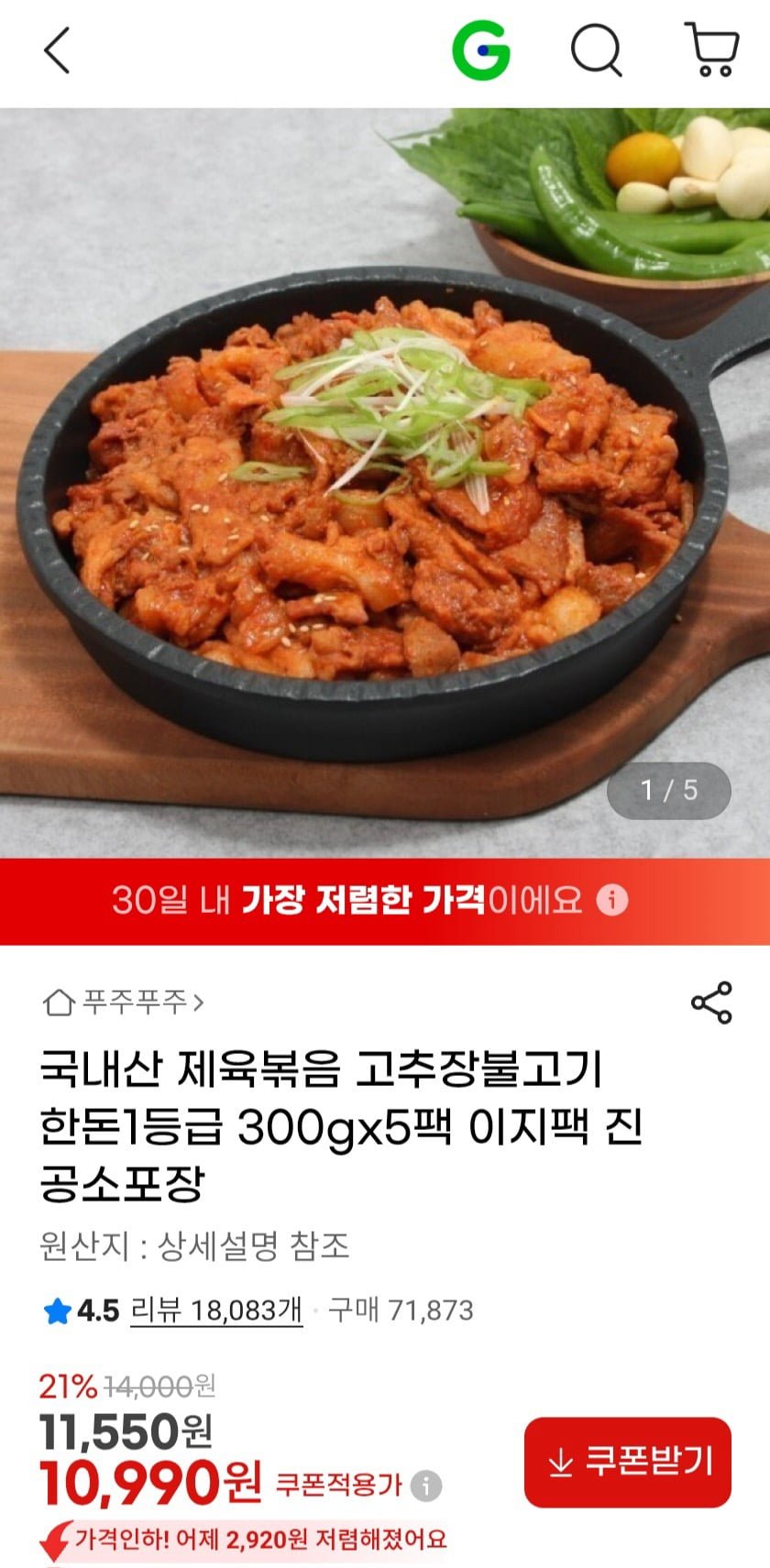Tap the home icon next to 푸주푸주
The height and width of the screenshot is (1568, 770).
click(x=57, y=1003)
